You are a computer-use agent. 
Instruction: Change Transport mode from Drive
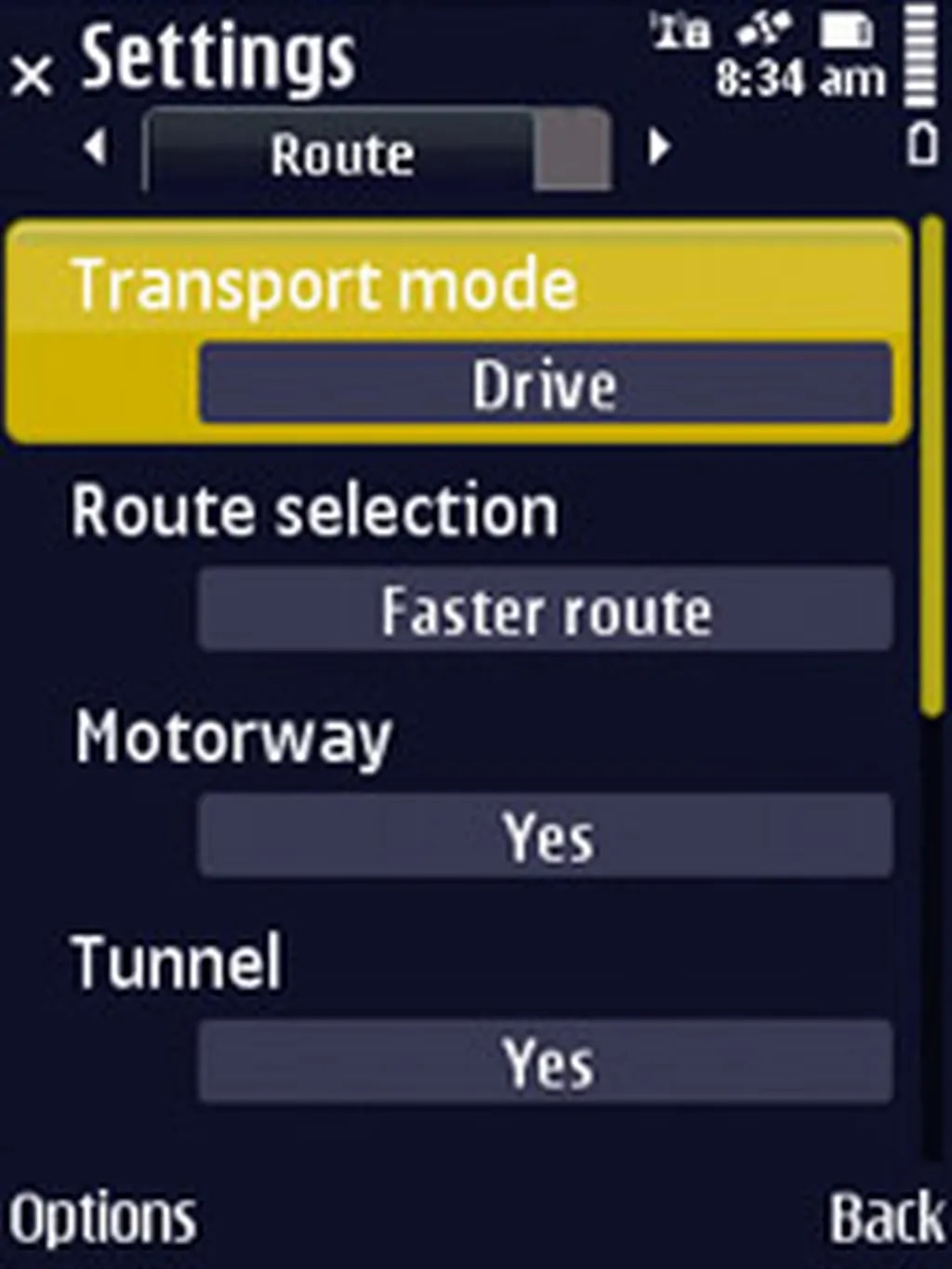(x=545, y=385)
